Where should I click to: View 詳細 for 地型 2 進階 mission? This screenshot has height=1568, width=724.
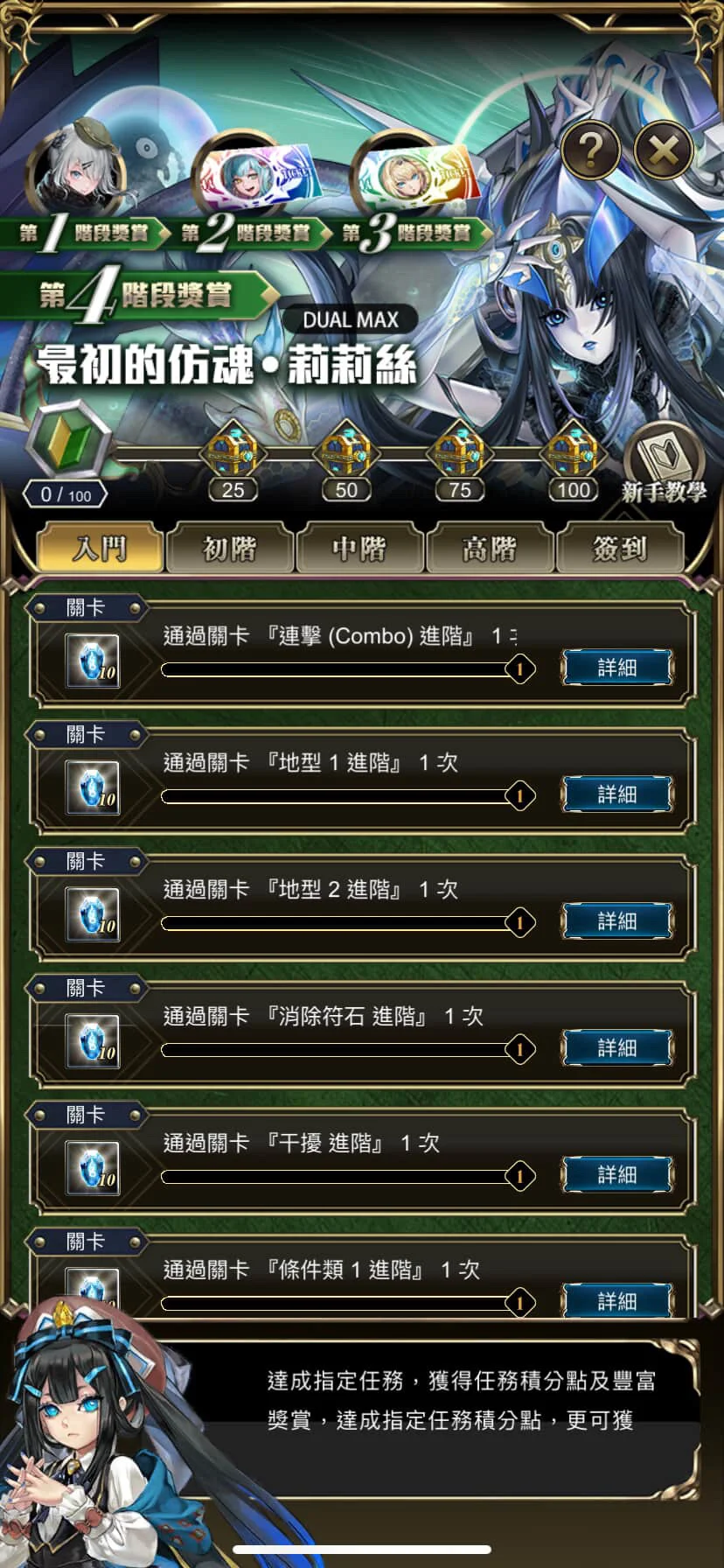(x=616, y=921)
